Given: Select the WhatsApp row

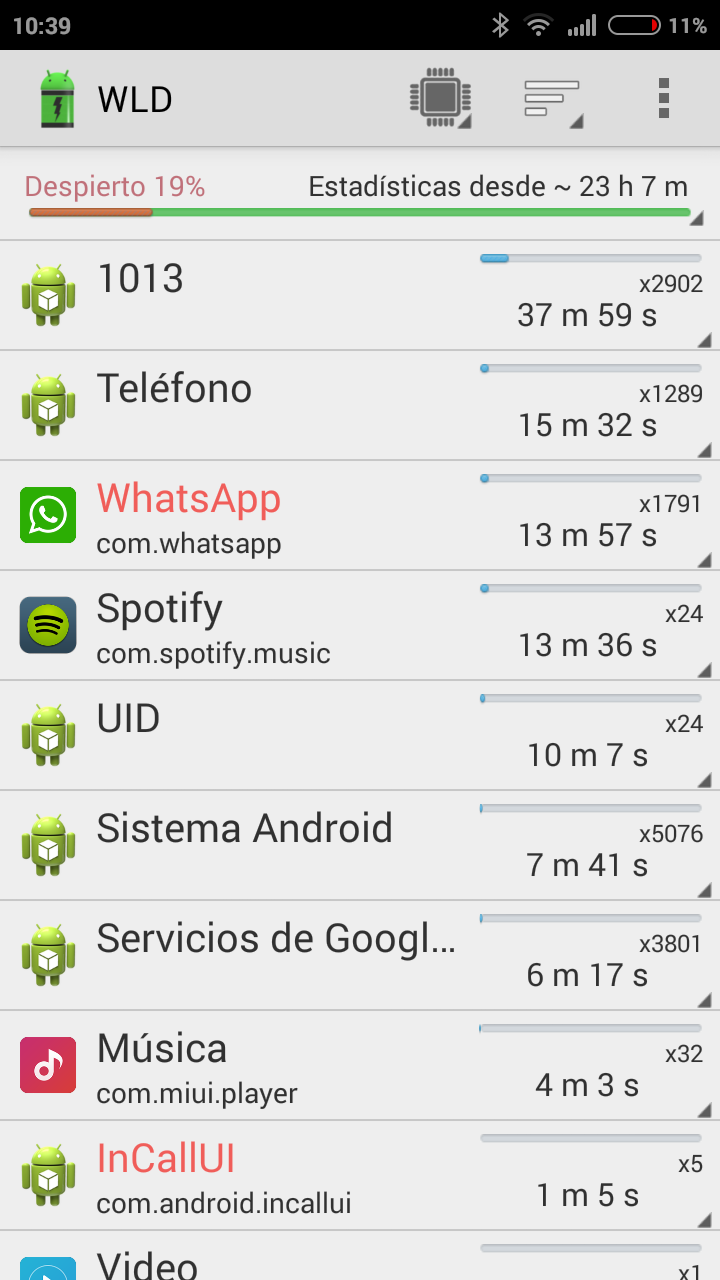Looking at the screenshot, I should (x=360, y=516).
